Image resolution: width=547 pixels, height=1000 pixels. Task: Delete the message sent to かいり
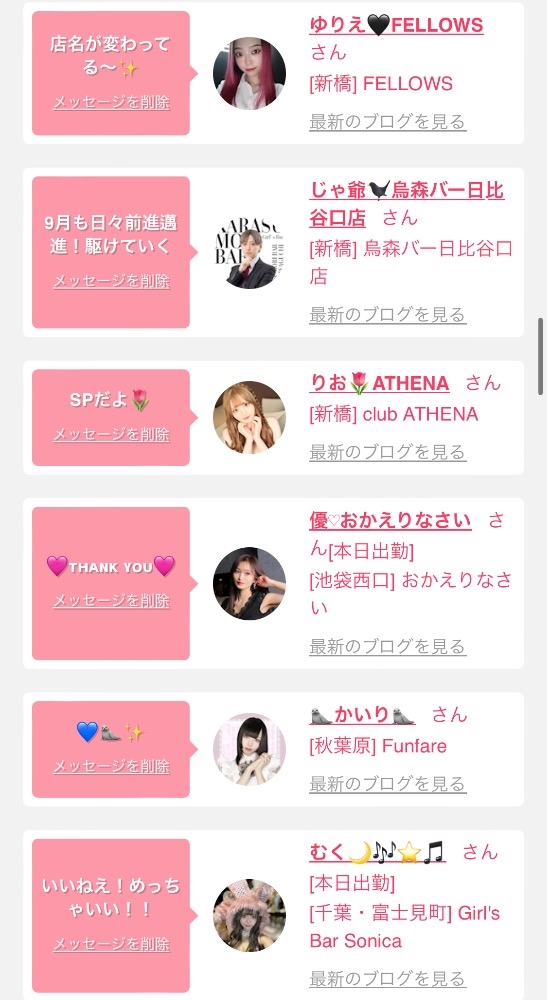click(111, 766)
